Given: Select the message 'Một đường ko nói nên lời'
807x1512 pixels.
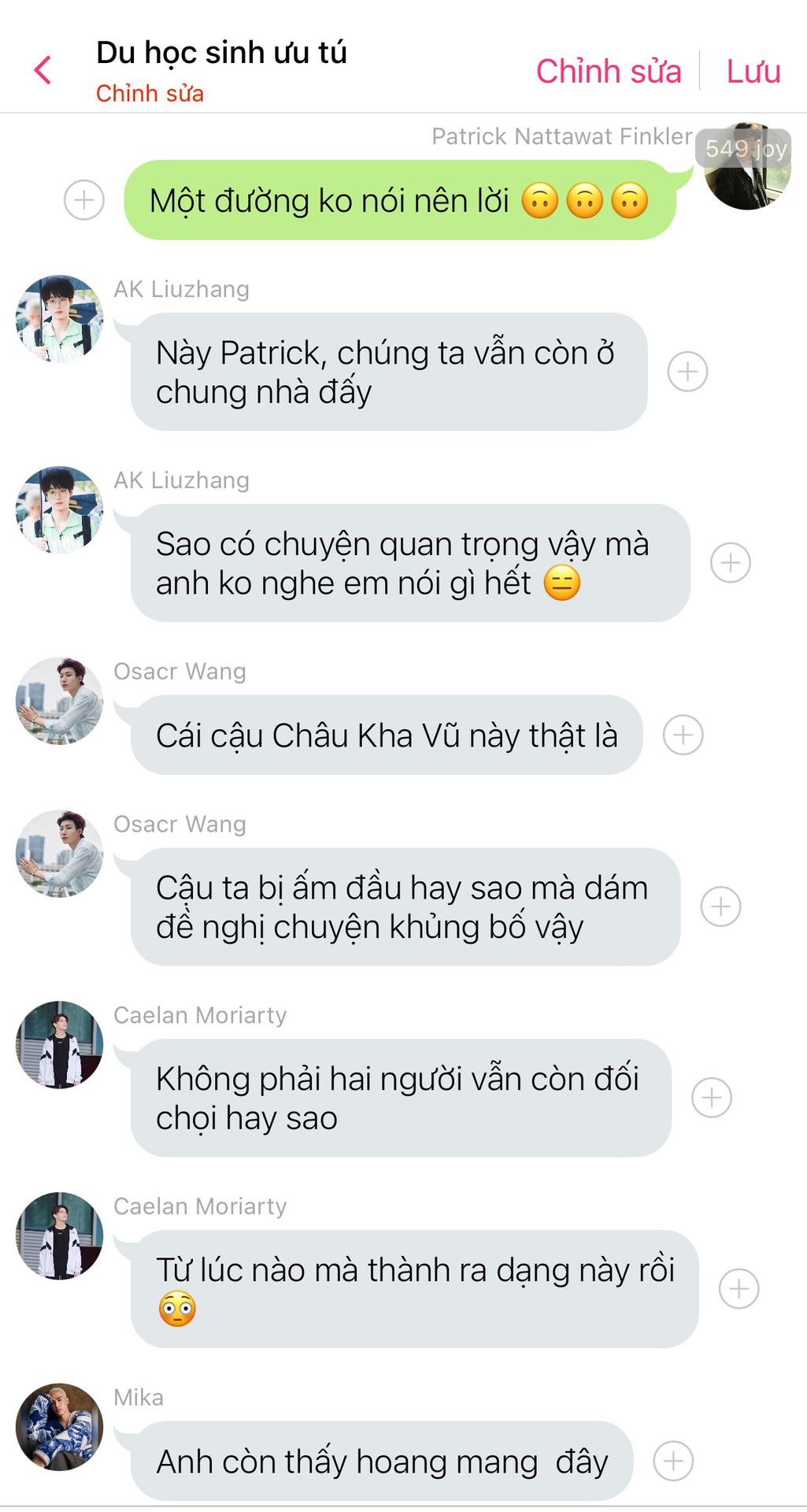Looking at the screenshot, I should 399,200.
